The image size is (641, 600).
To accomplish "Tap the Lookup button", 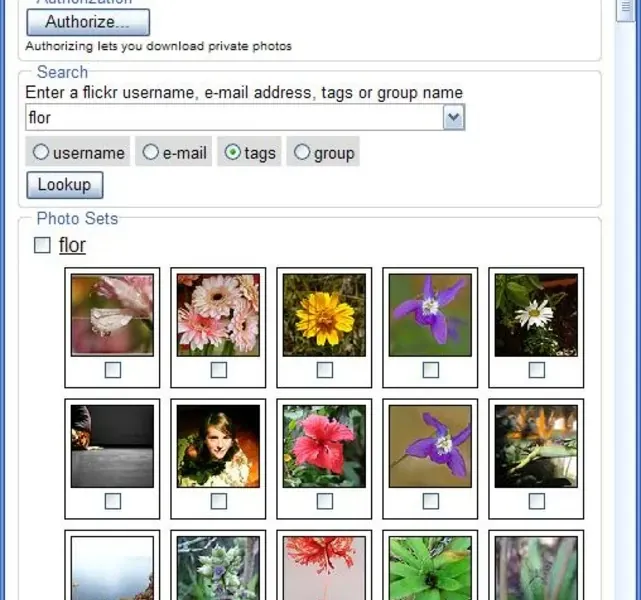I will pyautogui.click(x=64, y=185).
